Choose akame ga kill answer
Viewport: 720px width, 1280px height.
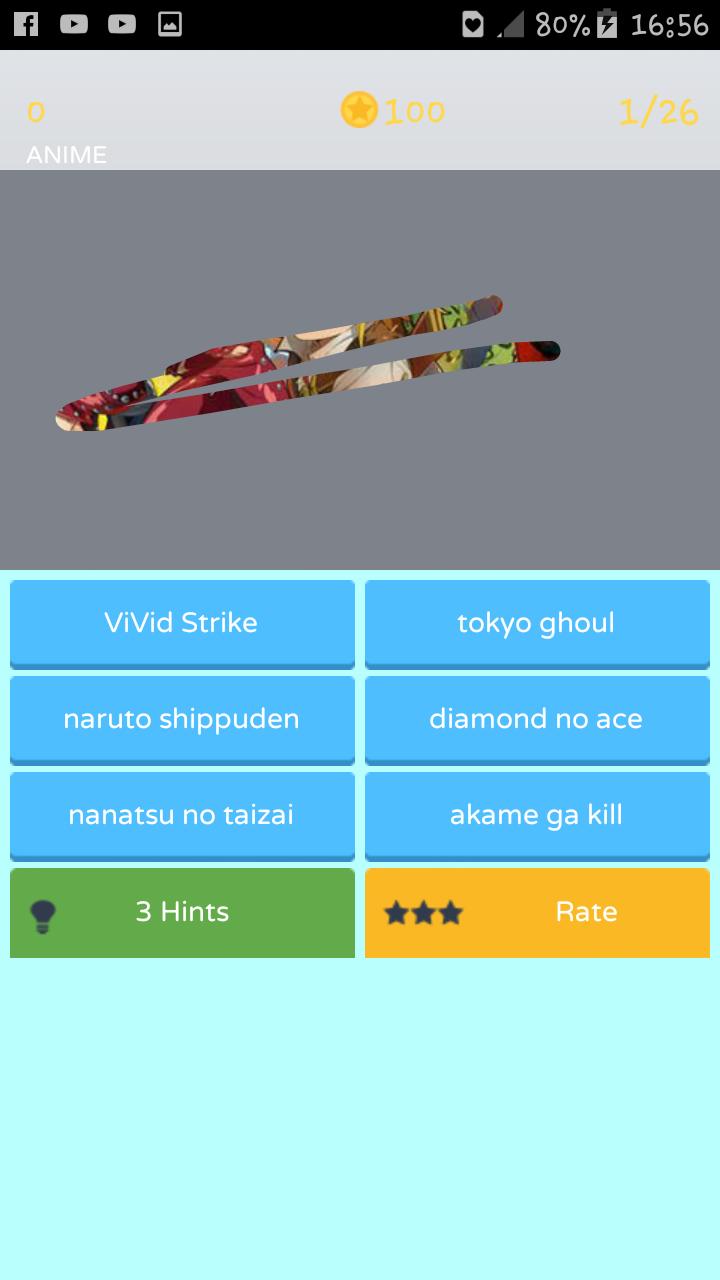tap(537, 815)
